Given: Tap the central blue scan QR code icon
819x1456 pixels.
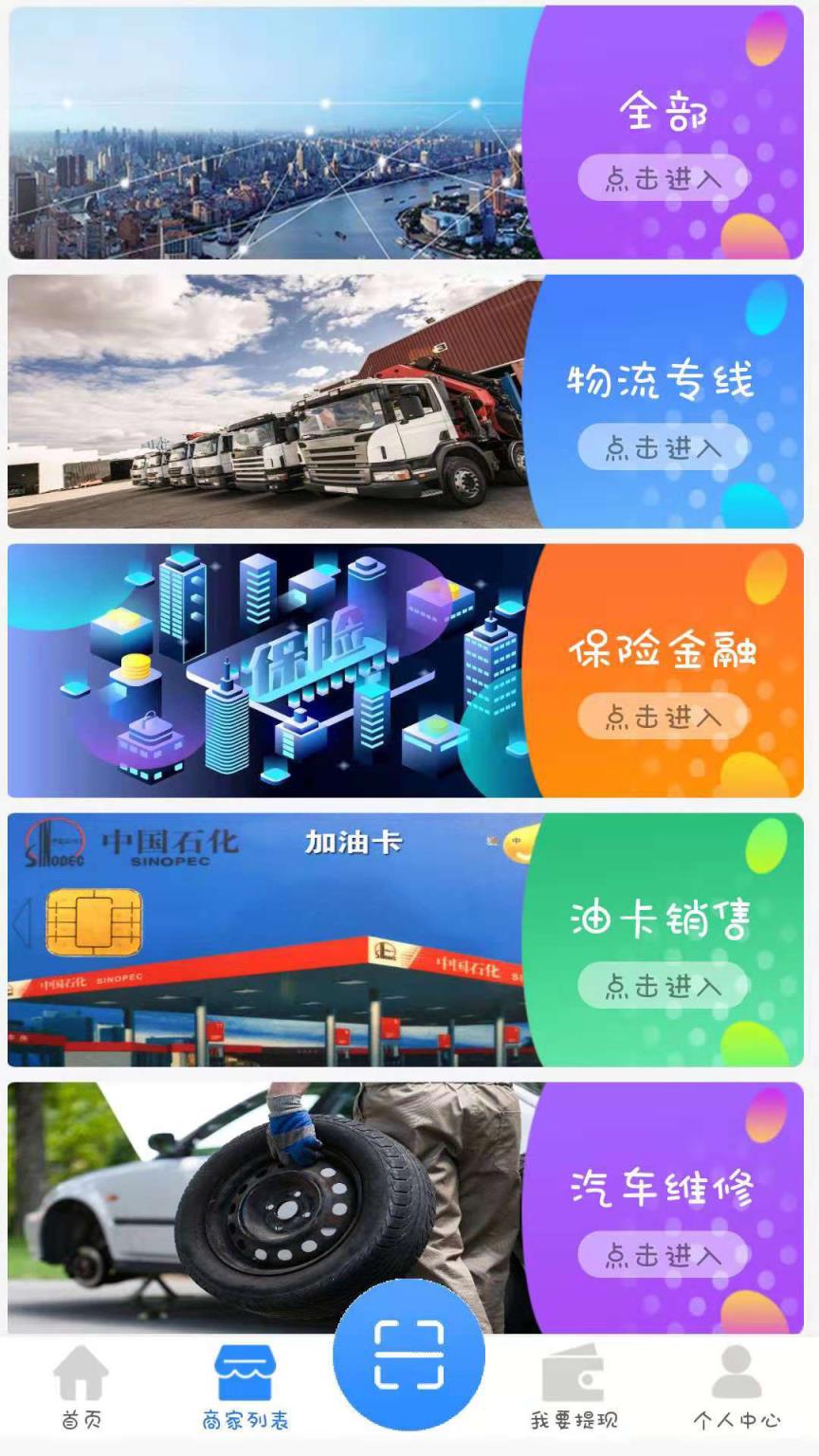Looking at the screenshot, I should click(x=409, y=1356).
